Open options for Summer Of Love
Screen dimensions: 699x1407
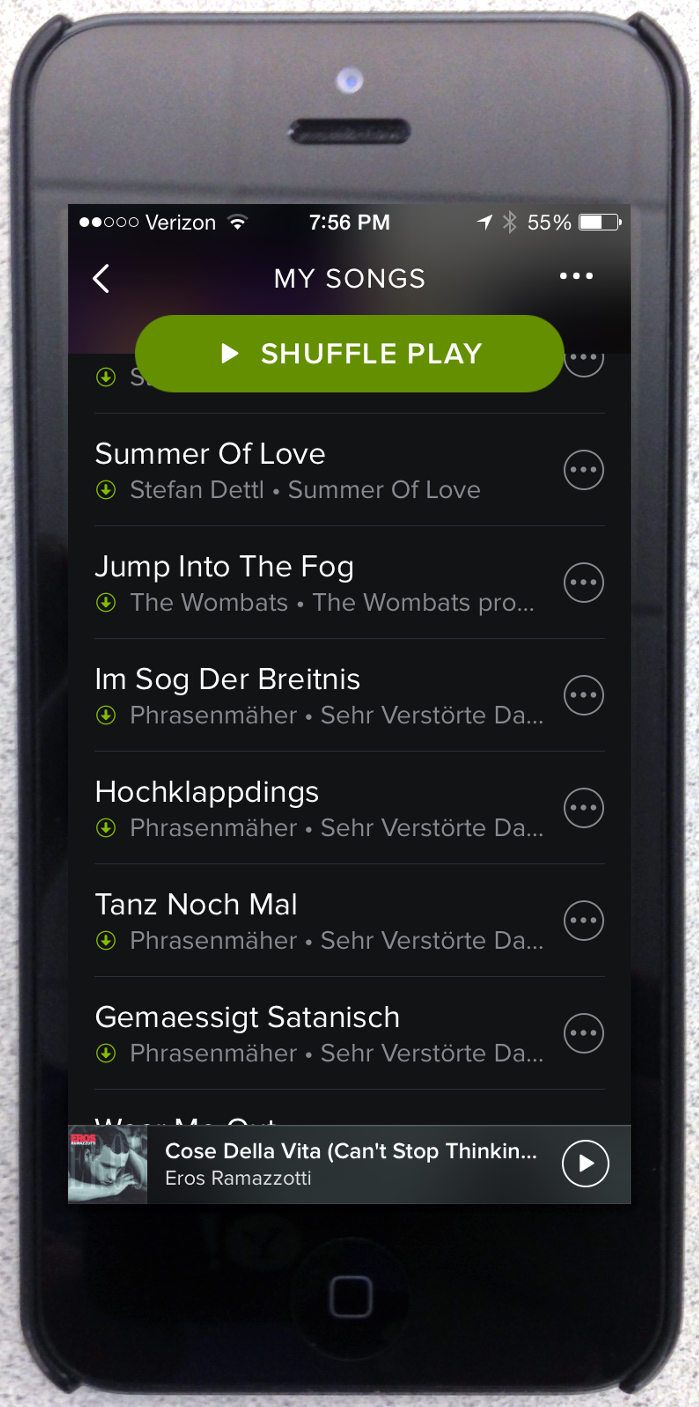[x=584, y=469]
